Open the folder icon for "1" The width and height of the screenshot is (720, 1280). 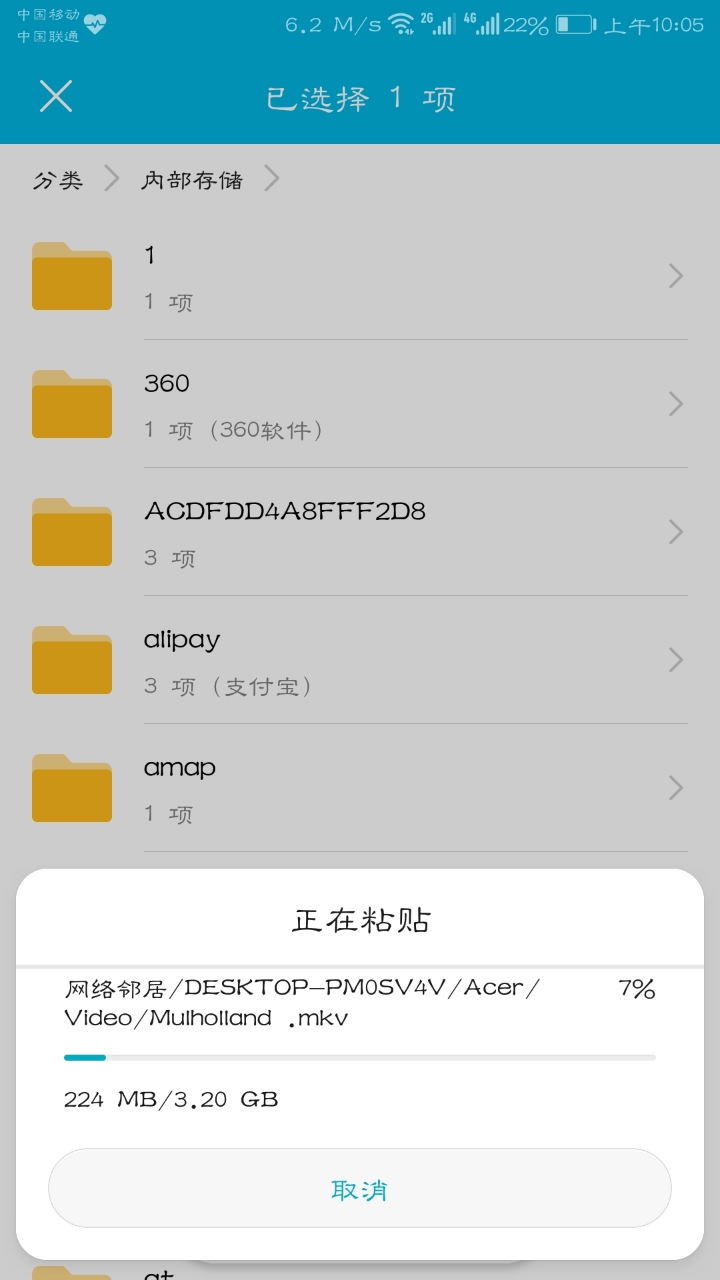tap(71, 276)
